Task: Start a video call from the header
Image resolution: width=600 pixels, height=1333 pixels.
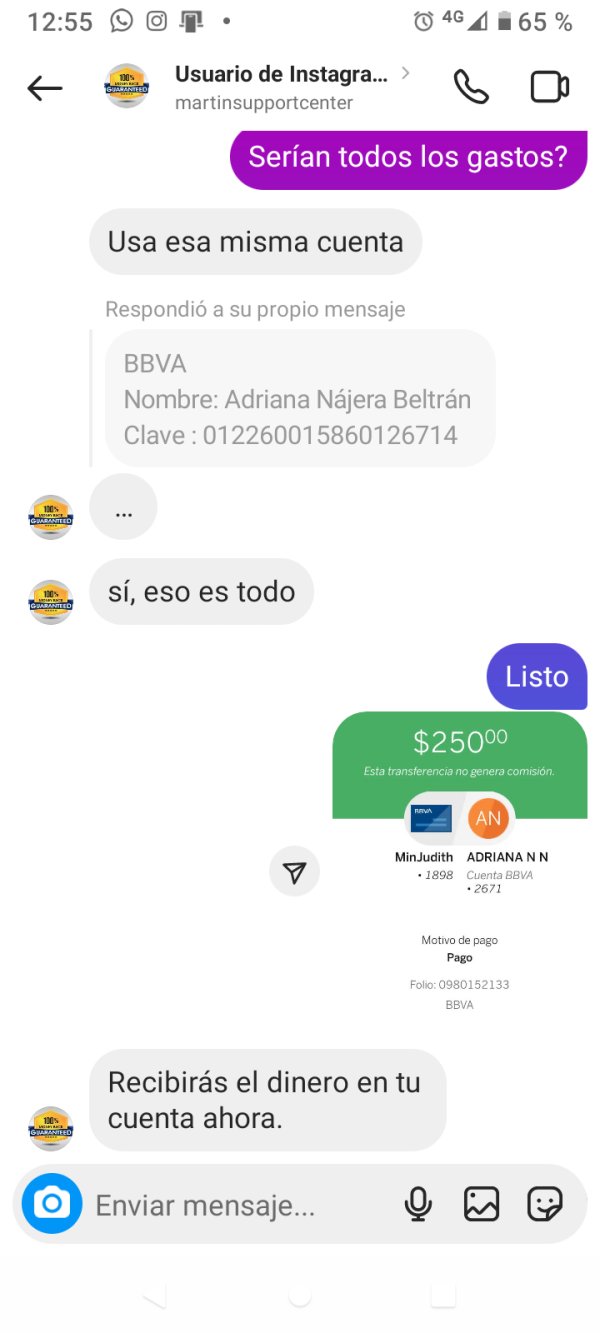Action: coord(549,87)
